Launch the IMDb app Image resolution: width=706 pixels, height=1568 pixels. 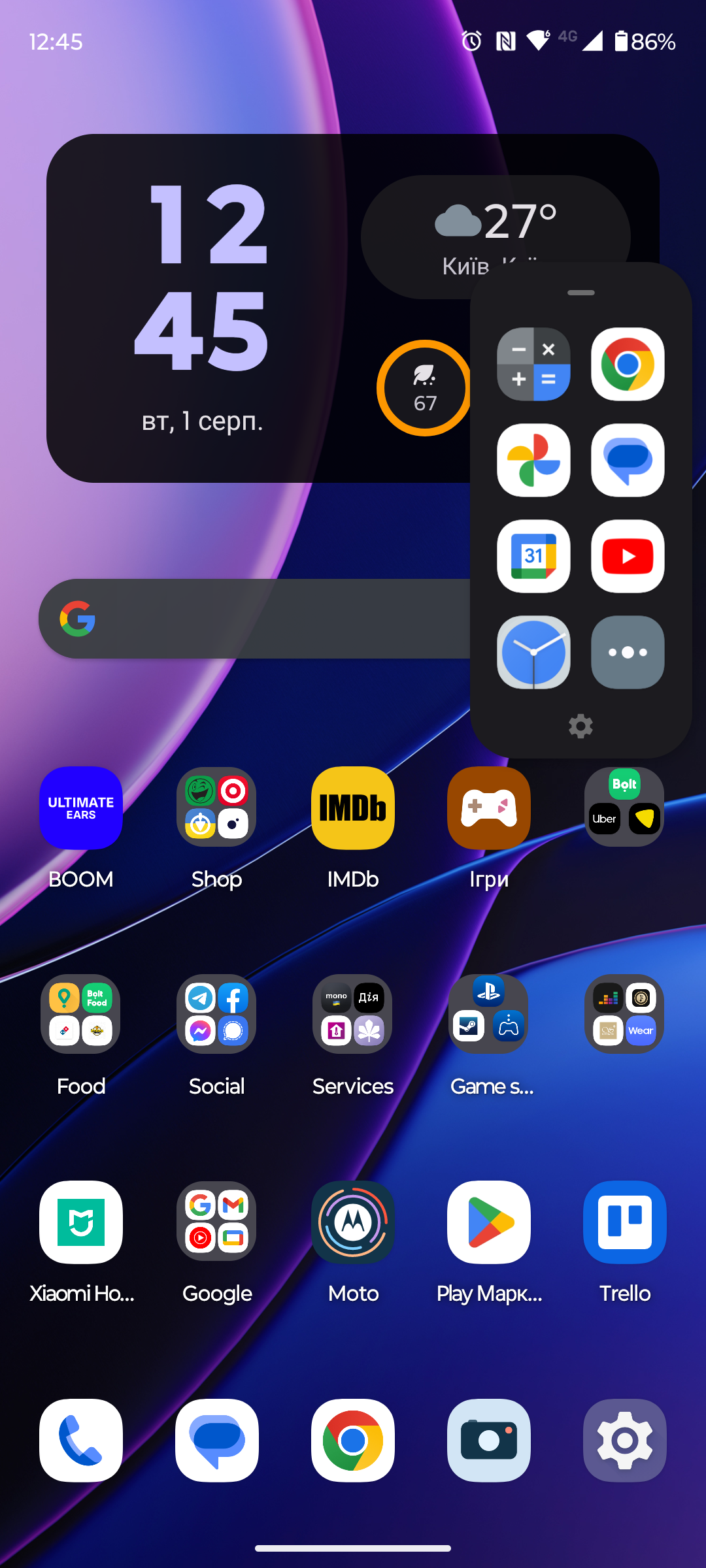(x=353, y=808)
